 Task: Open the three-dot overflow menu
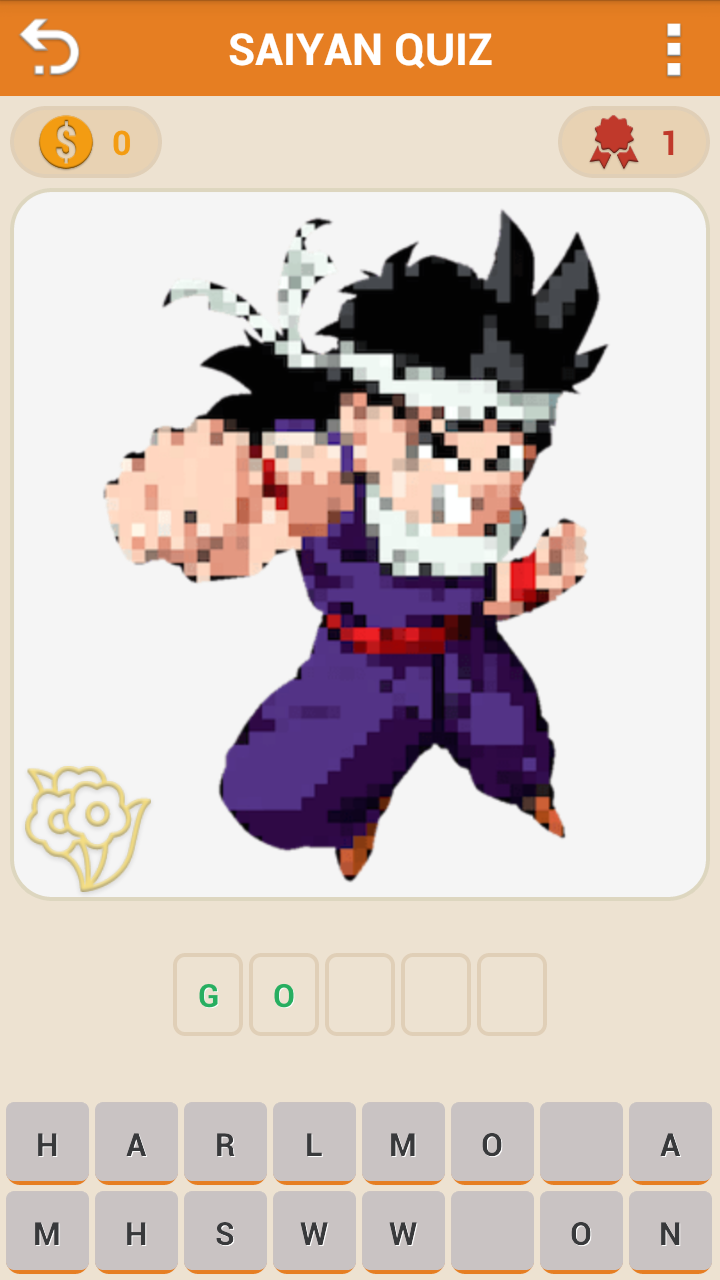tap(673, 49)
